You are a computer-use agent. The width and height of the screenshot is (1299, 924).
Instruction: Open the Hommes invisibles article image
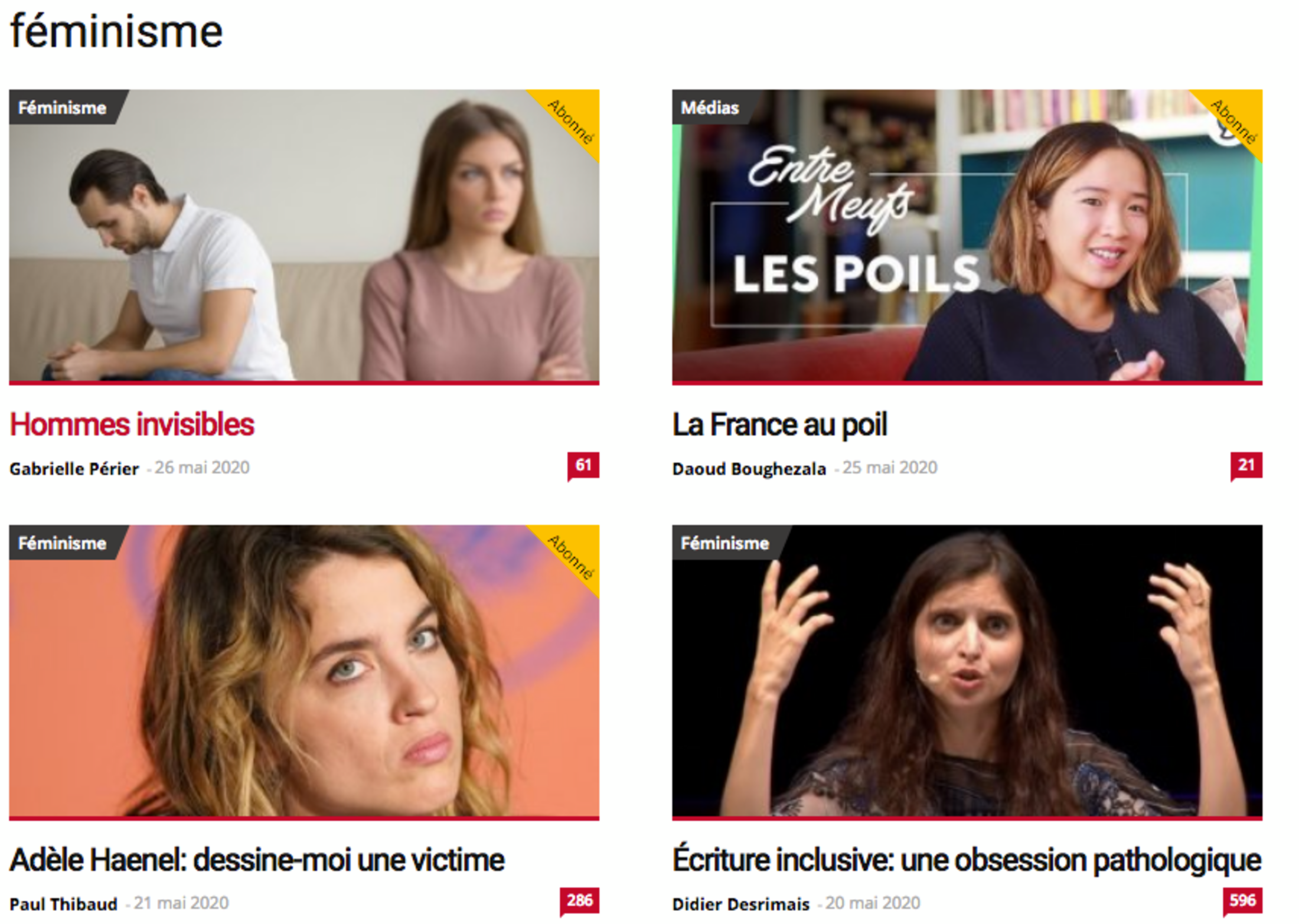pos(304,236)
